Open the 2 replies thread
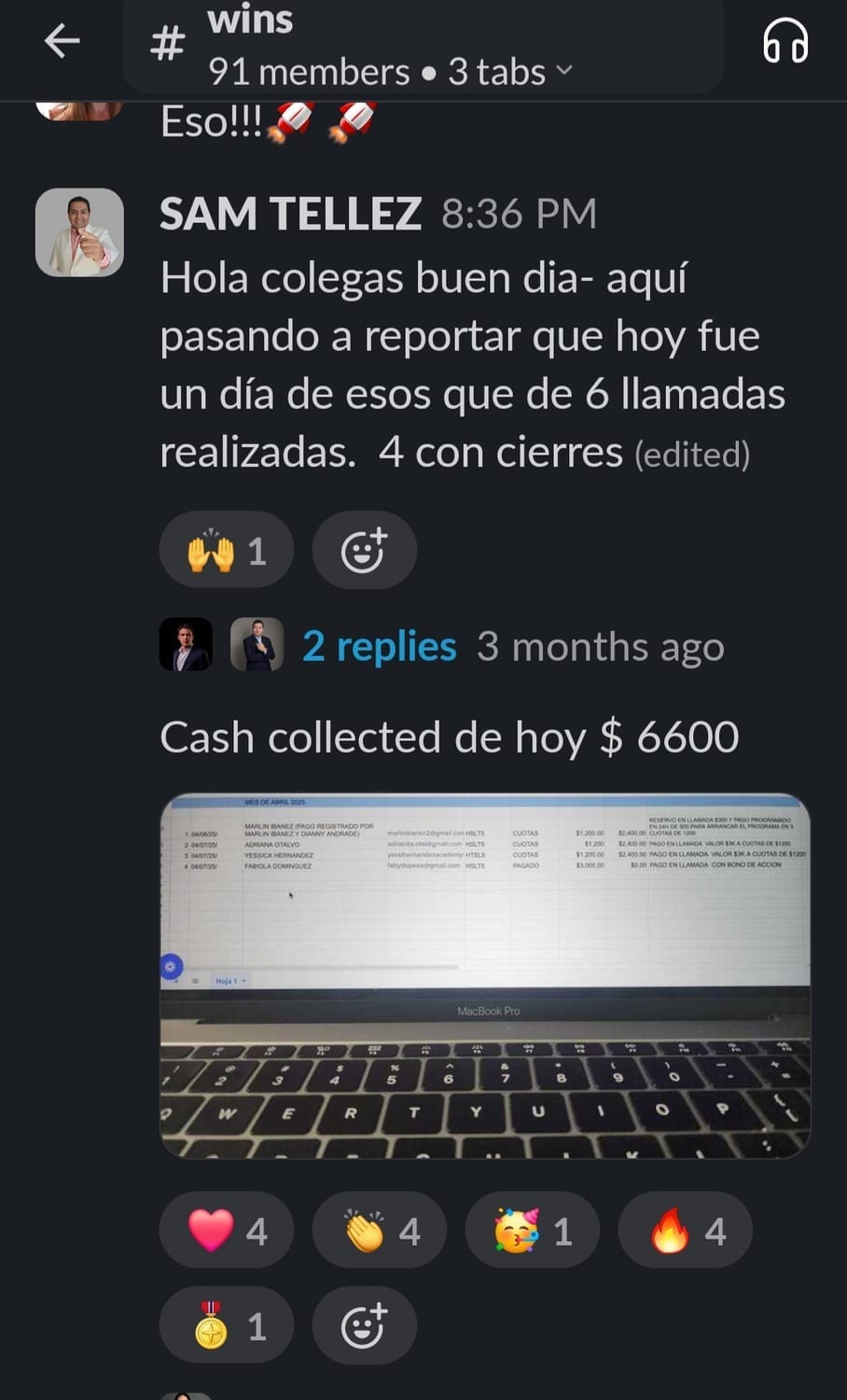The image size is (847, 1400). click(379, 646)
